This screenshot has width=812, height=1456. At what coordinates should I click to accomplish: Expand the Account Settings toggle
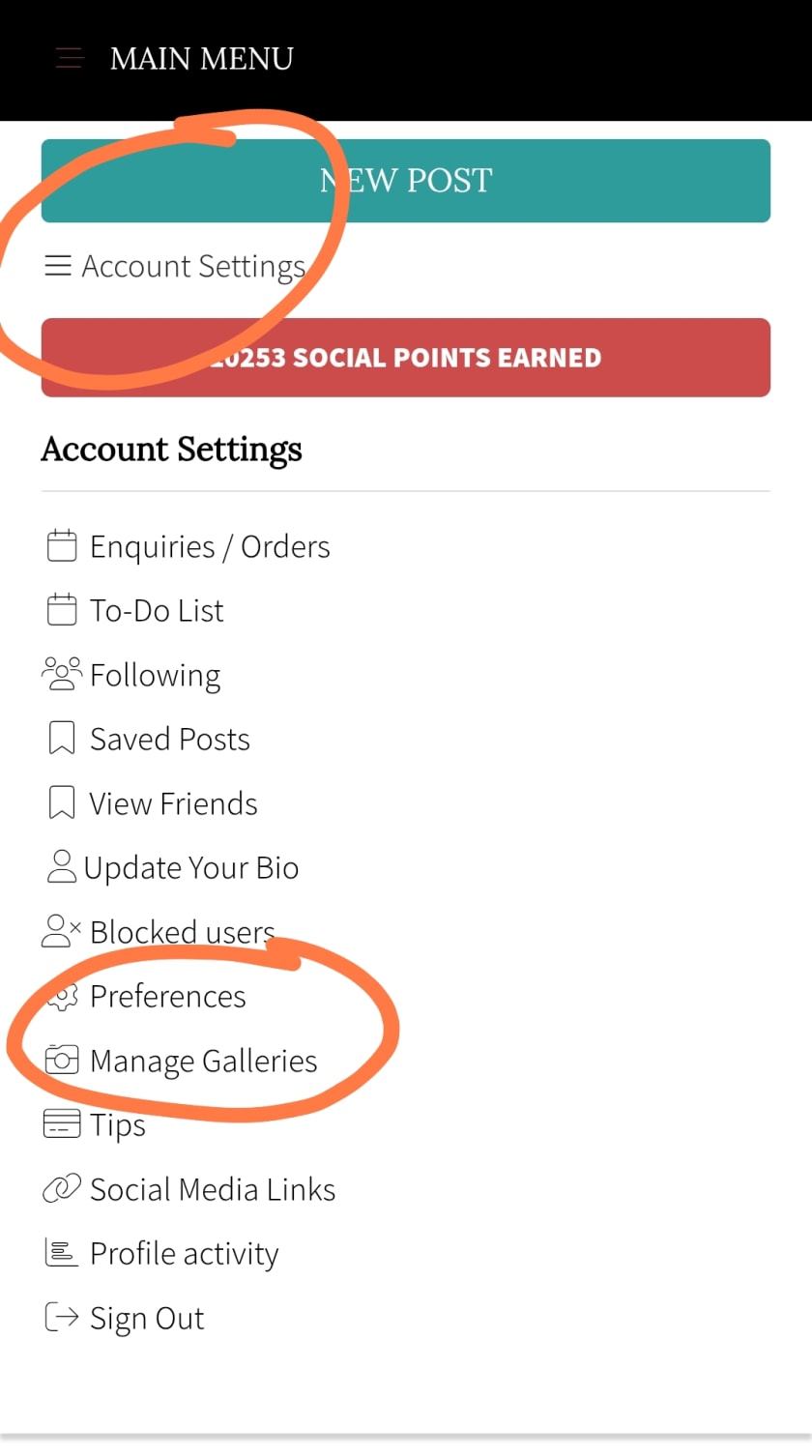pos(175,266)
